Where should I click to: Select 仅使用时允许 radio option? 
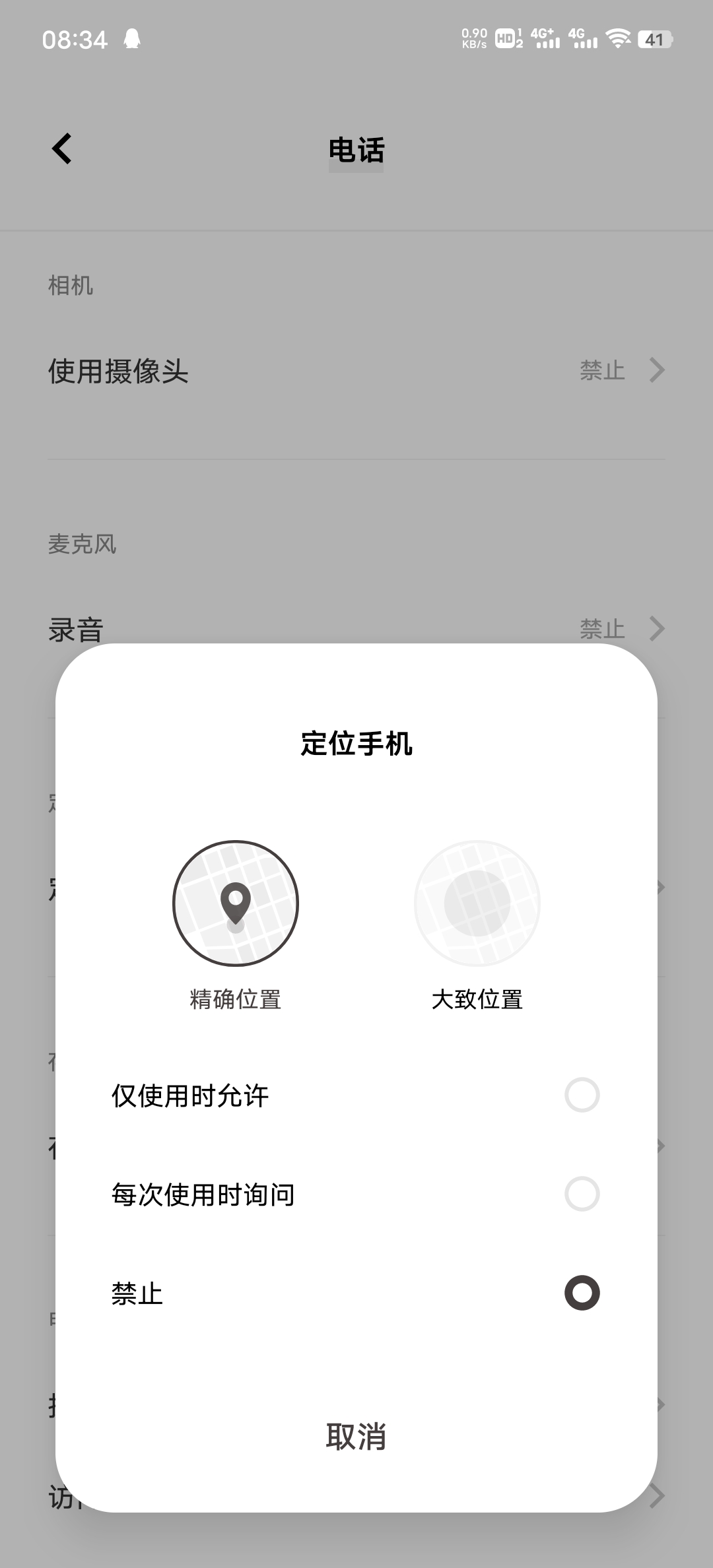coord(356,1095)
